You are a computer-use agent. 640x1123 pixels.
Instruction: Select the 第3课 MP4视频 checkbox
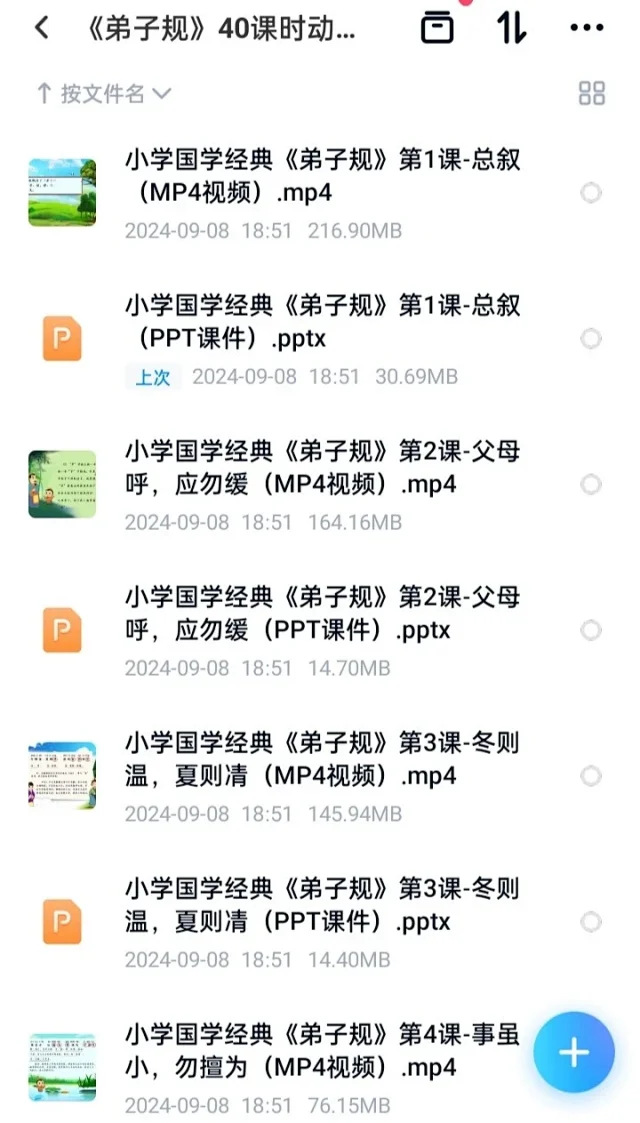[591, 776]
